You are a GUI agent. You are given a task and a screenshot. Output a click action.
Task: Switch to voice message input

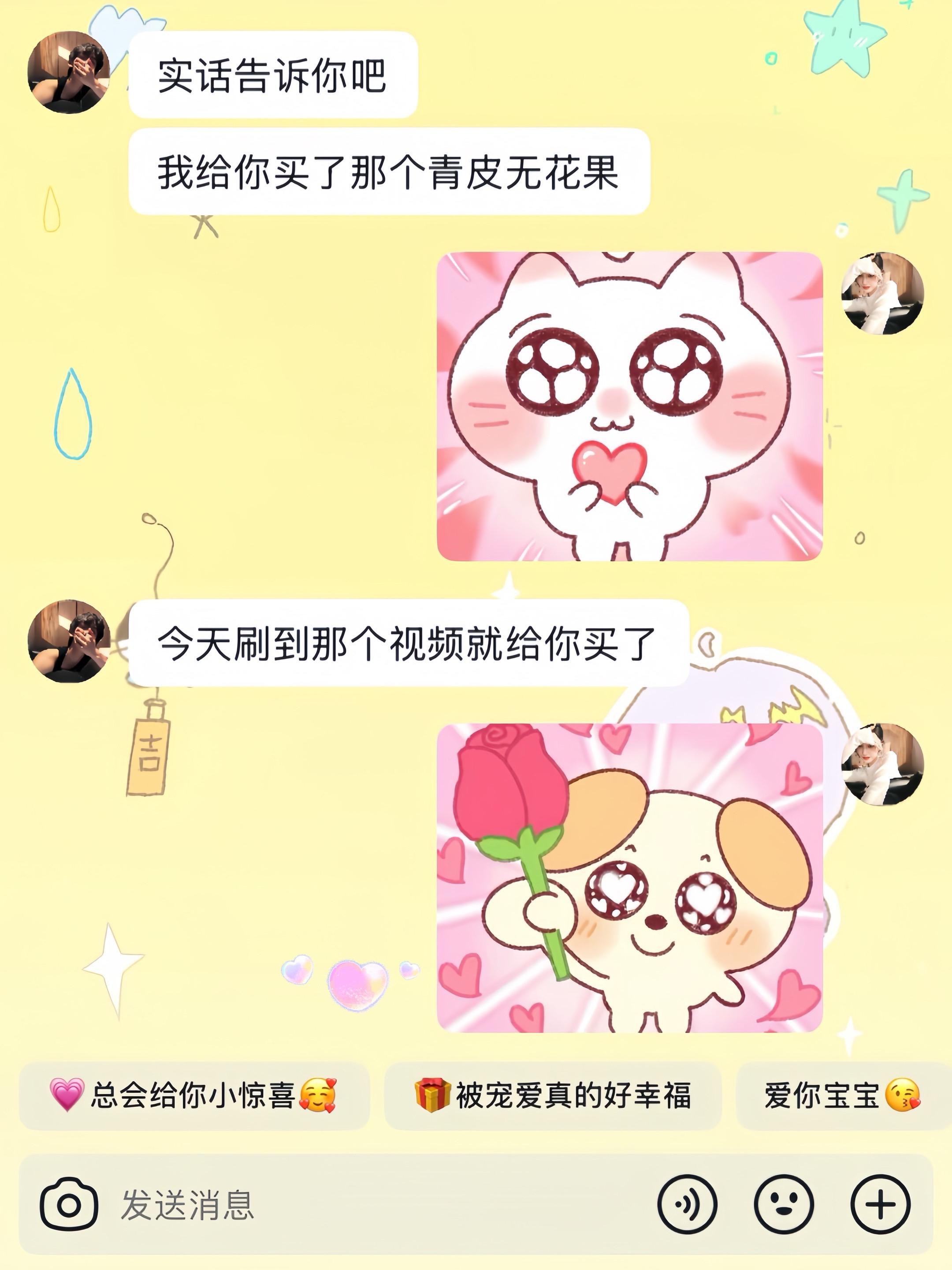click(x=687, y=1205)
